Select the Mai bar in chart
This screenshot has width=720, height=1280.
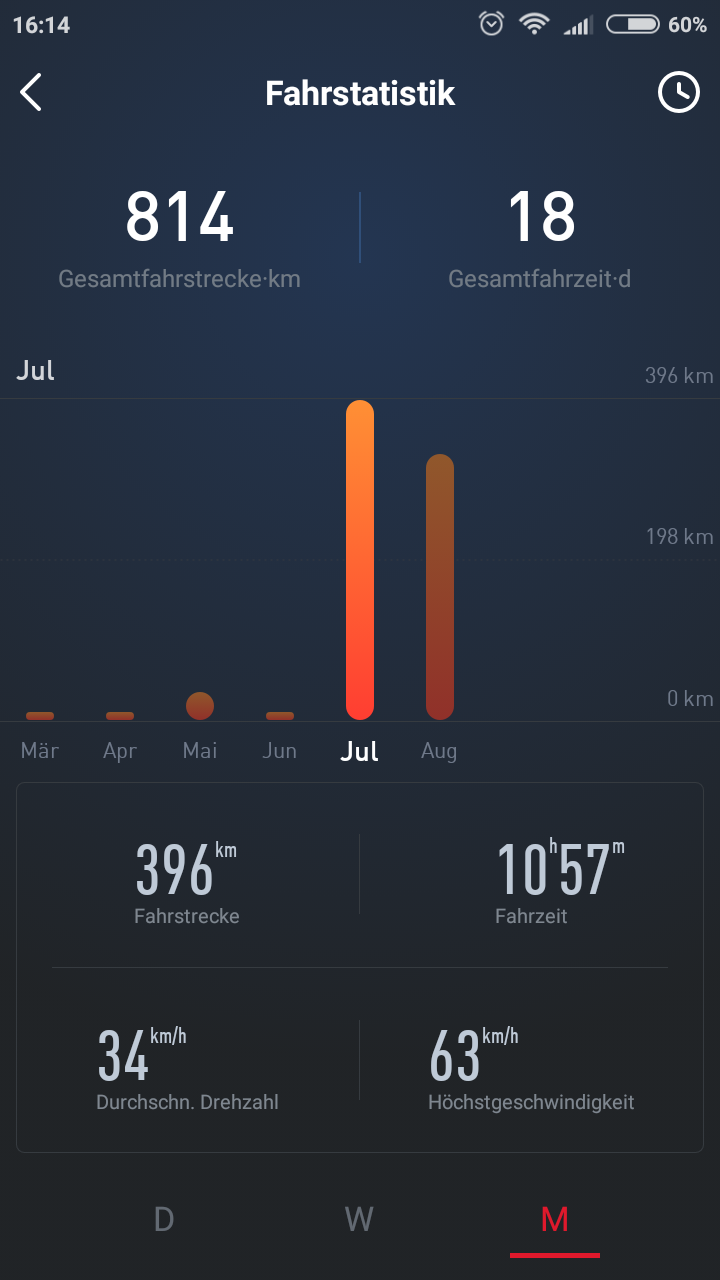pos(200,706)
